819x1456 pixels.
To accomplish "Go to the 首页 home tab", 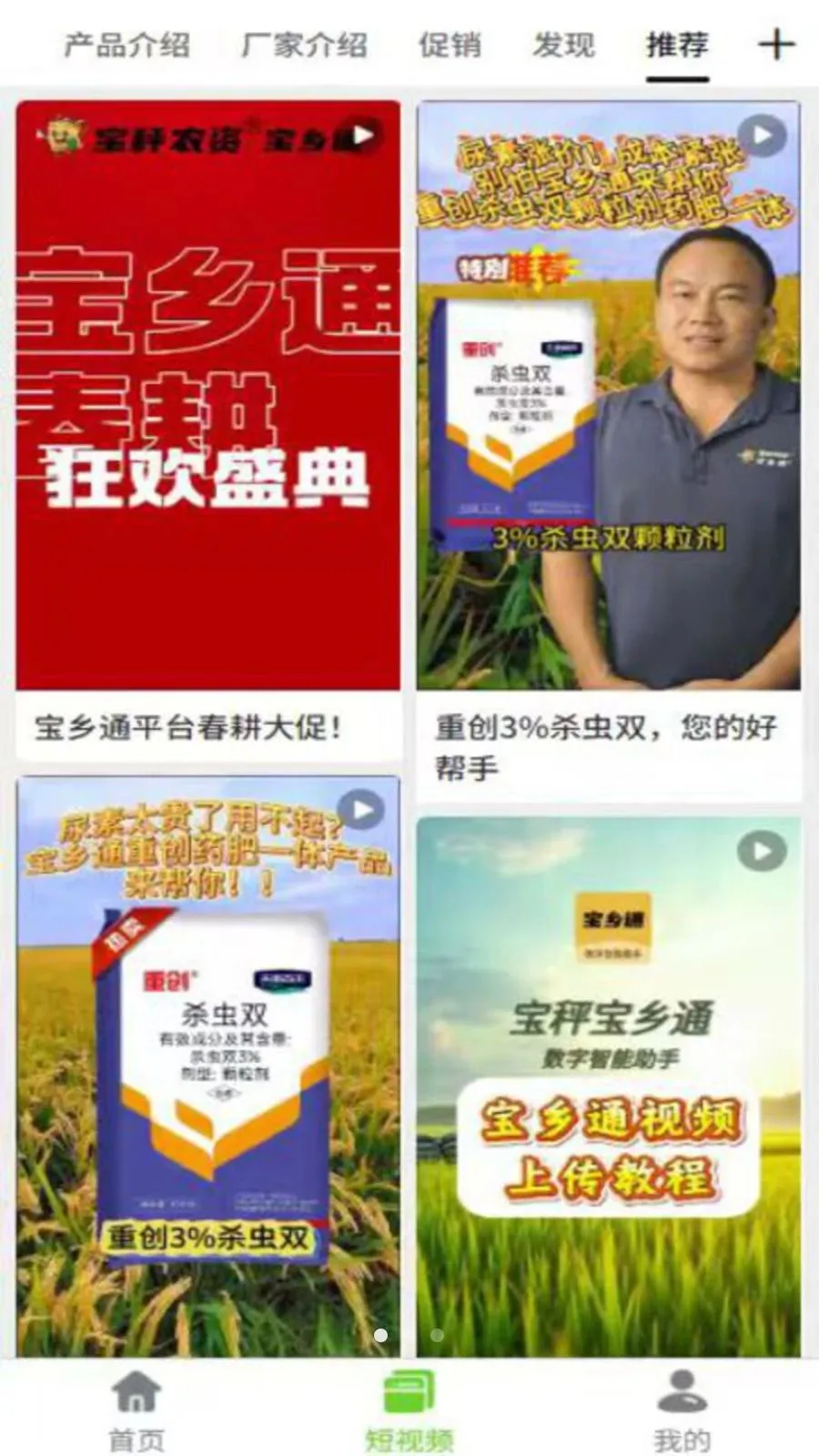I will pyautogui.click(x=136, y=1411).
